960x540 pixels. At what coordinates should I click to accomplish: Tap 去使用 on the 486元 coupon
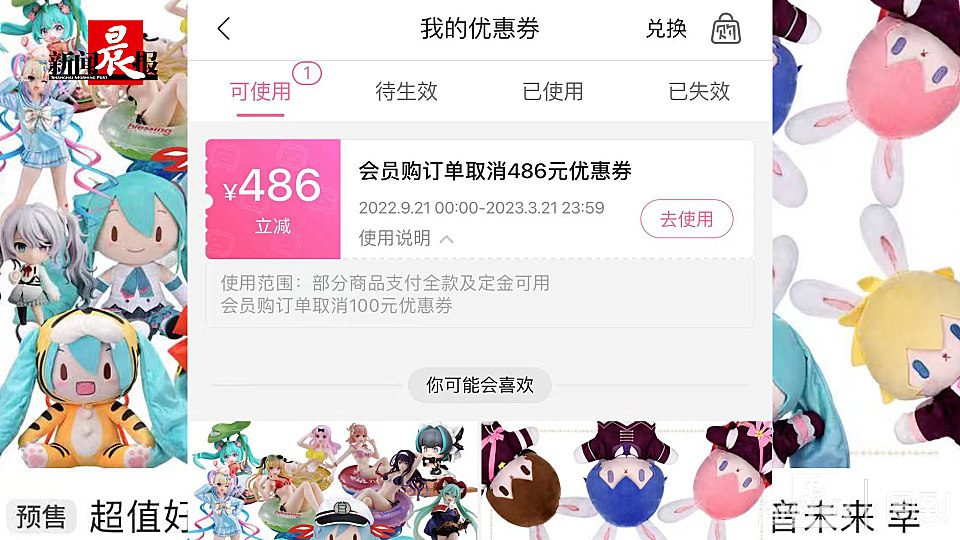point(686,219)
